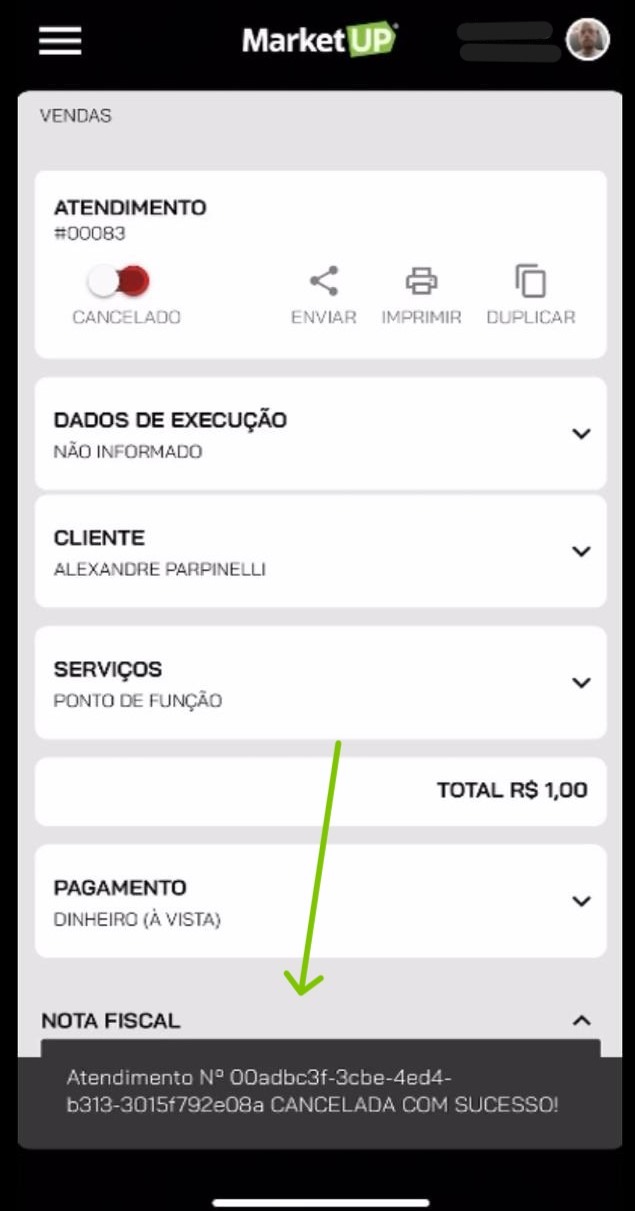
Task: Duplicate this atendimento with Duplicar
Action: click(x=530, y=294)
